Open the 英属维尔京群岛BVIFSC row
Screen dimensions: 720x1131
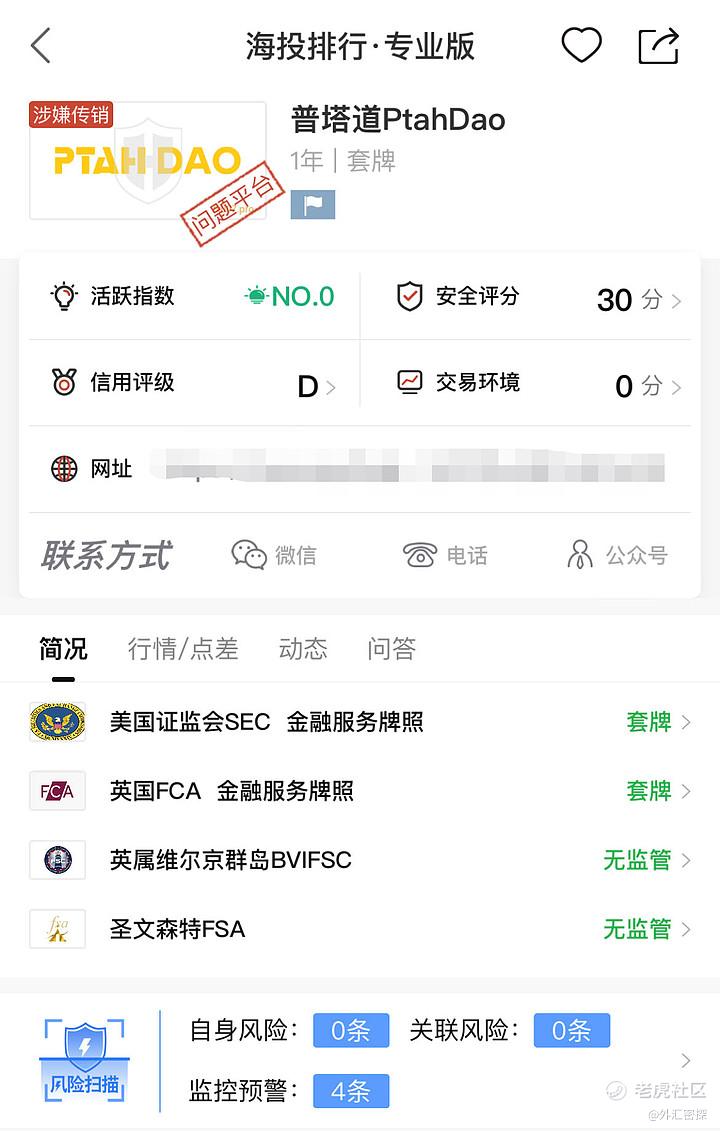(x=360, y=860)
